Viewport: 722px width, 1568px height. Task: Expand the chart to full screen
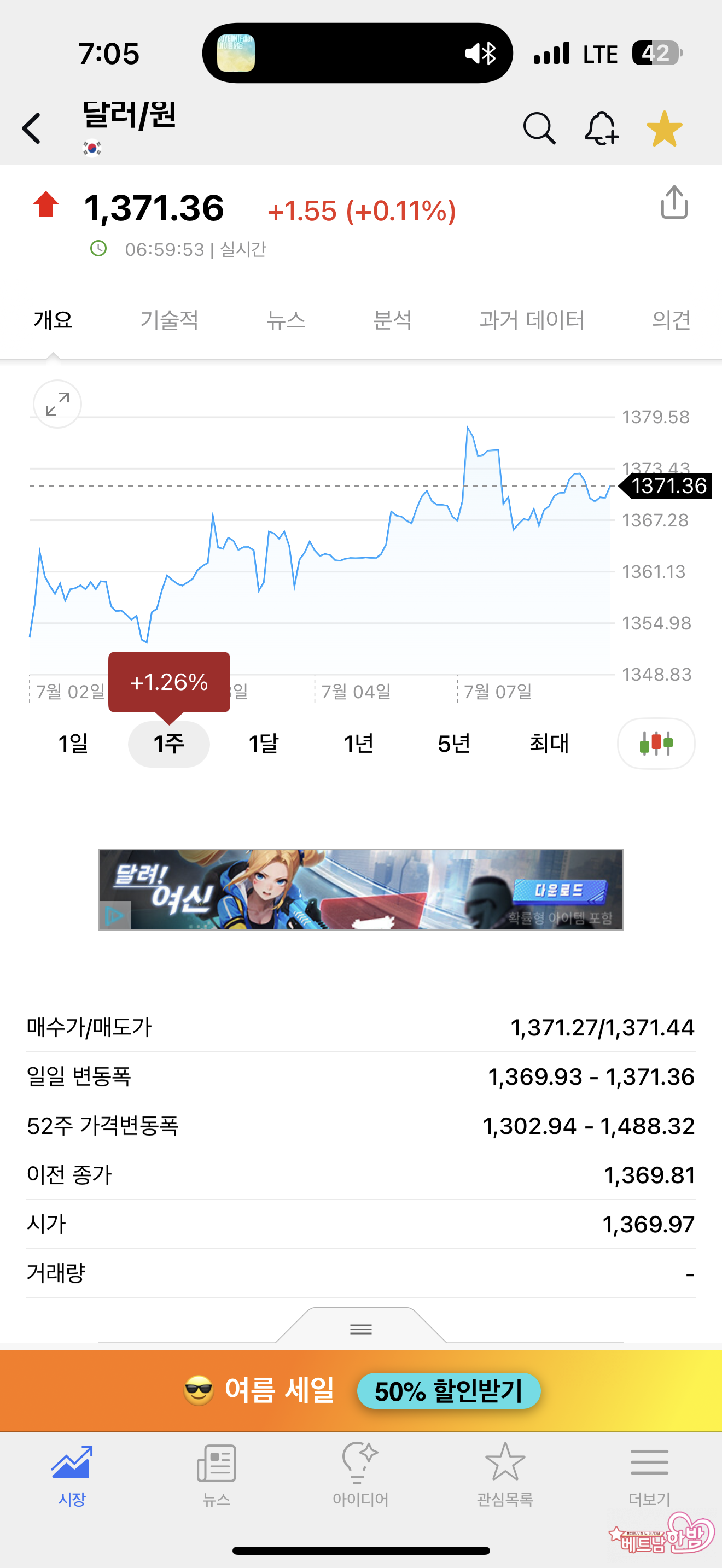coord(57,404)
